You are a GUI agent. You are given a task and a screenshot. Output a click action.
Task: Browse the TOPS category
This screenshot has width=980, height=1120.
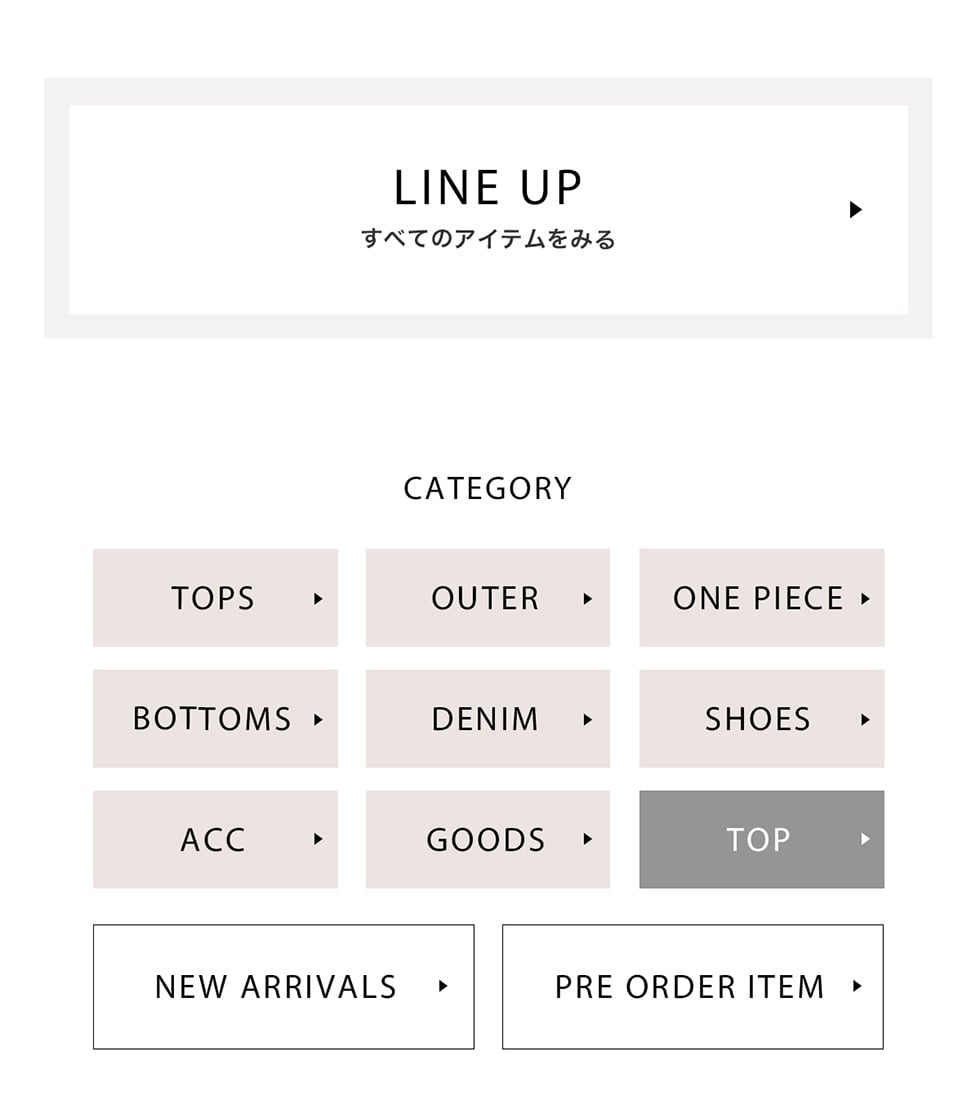click(215, 598)
